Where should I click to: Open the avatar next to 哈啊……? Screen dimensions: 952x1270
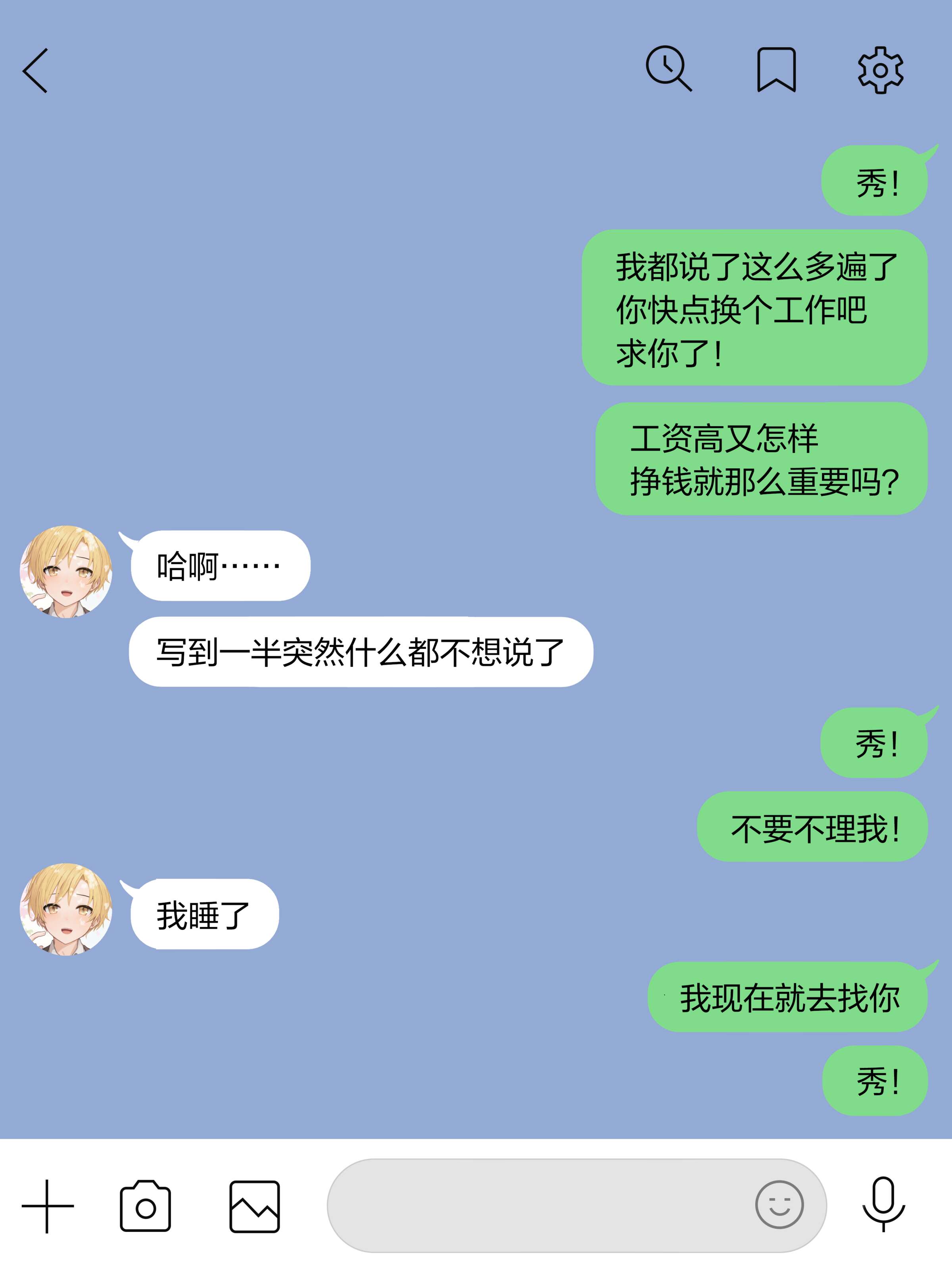coord(66,572)
